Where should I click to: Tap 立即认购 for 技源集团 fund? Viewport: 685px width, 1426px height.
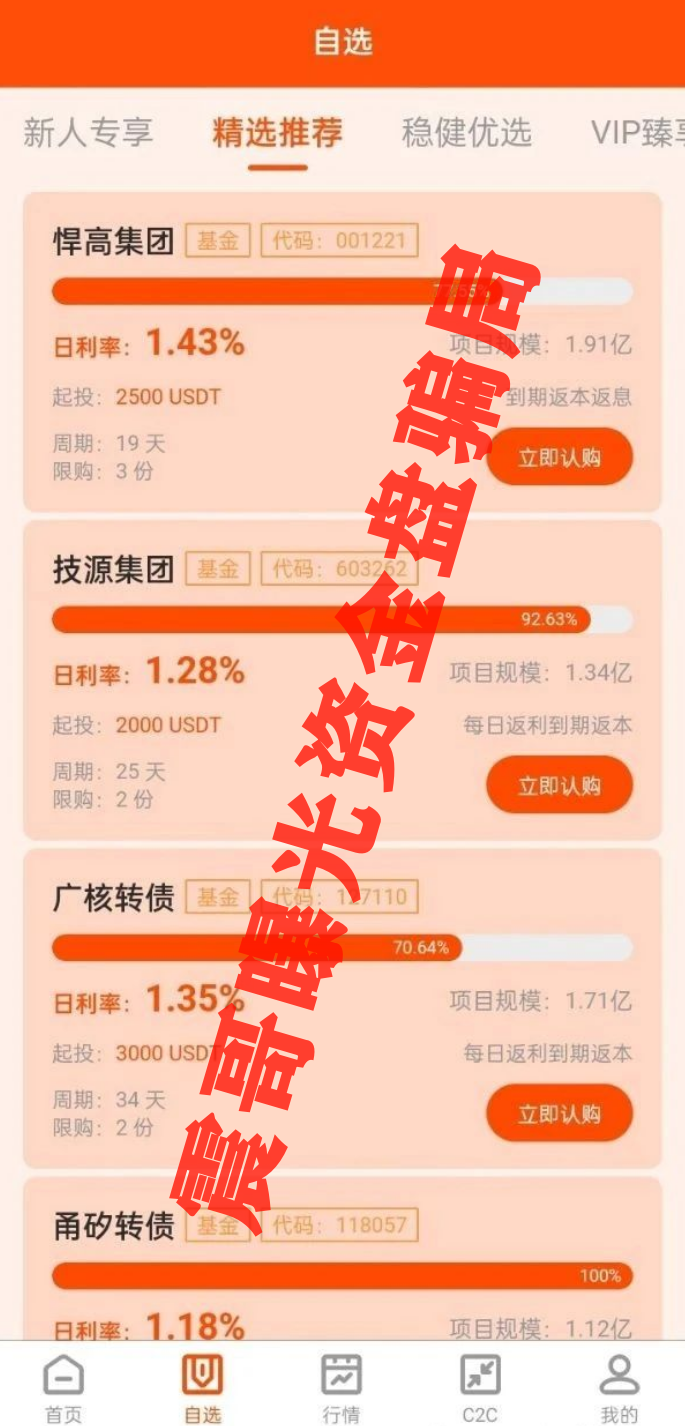pos(560,786)
